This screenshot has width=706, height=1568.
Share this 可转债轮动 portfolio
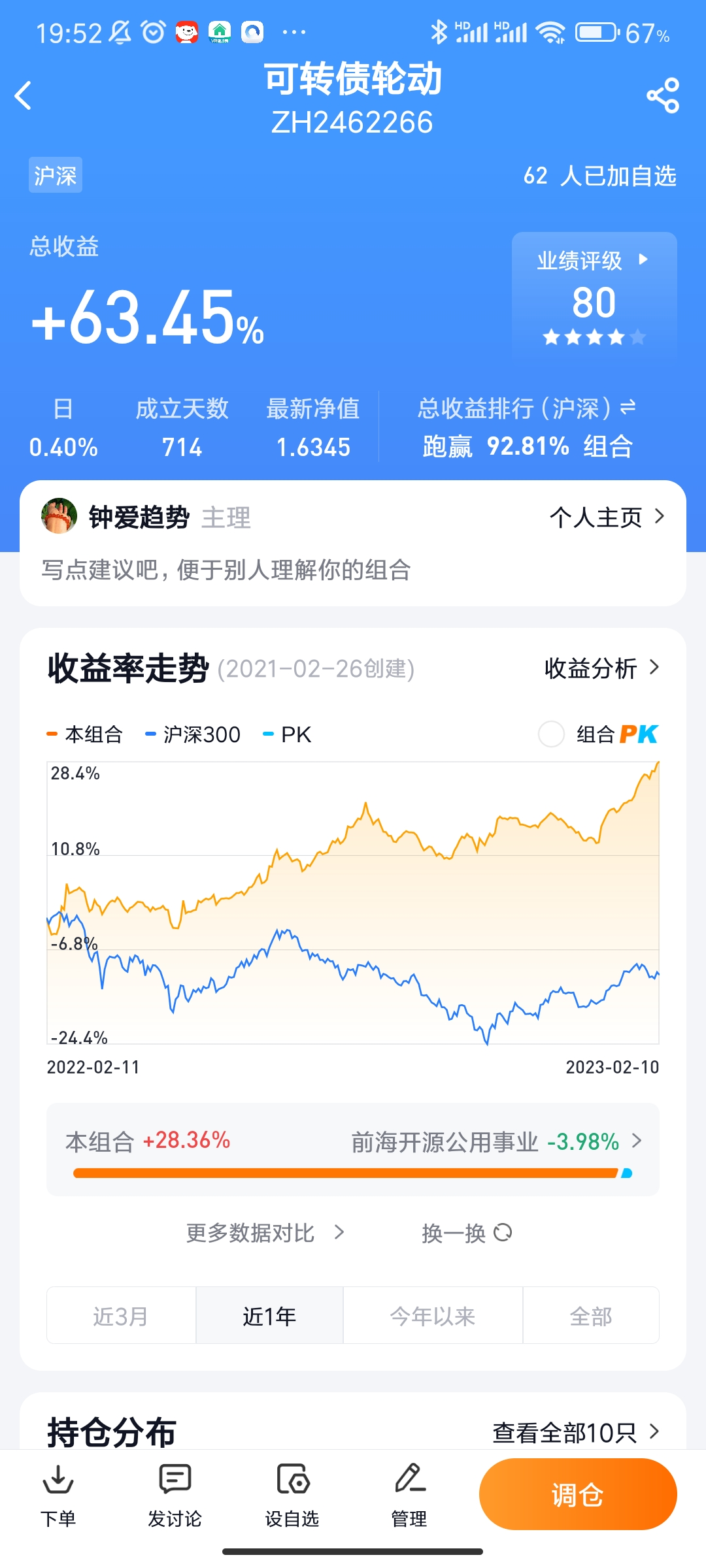point(663,96)
